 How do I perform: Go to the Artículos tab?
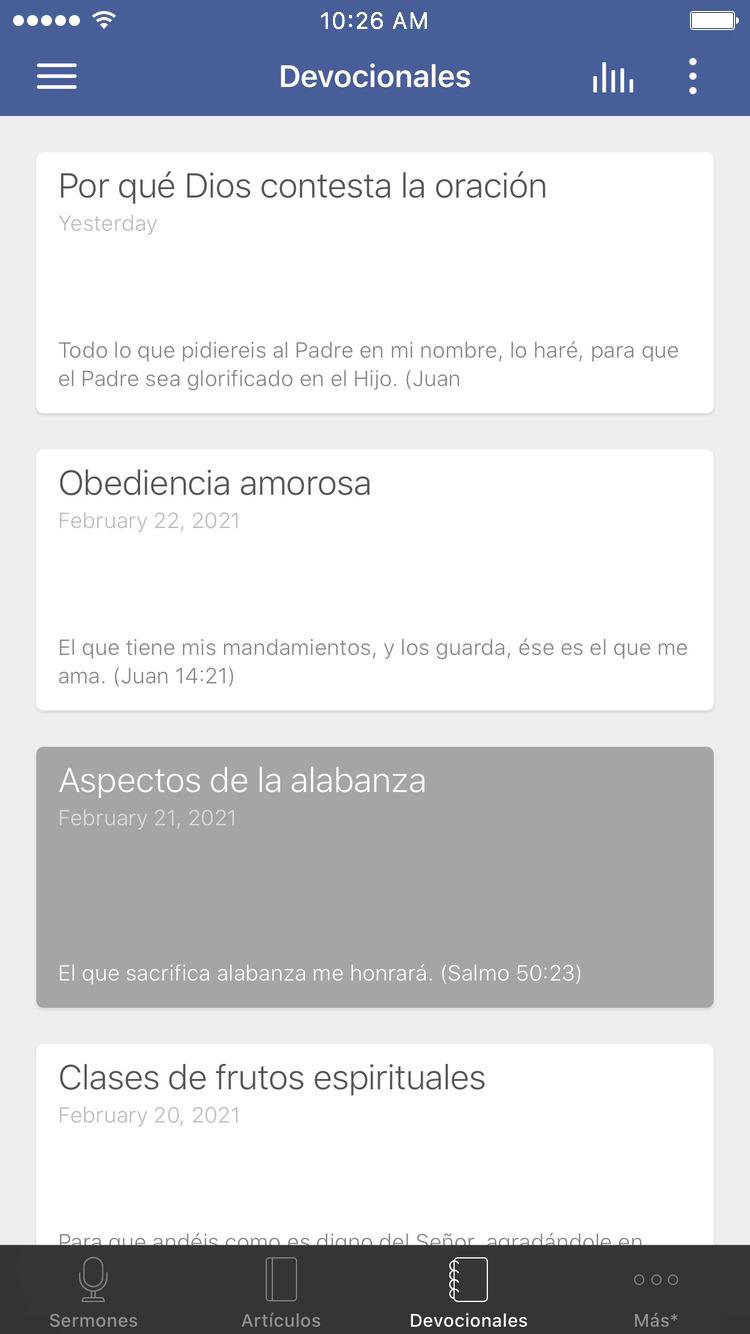281,1292
